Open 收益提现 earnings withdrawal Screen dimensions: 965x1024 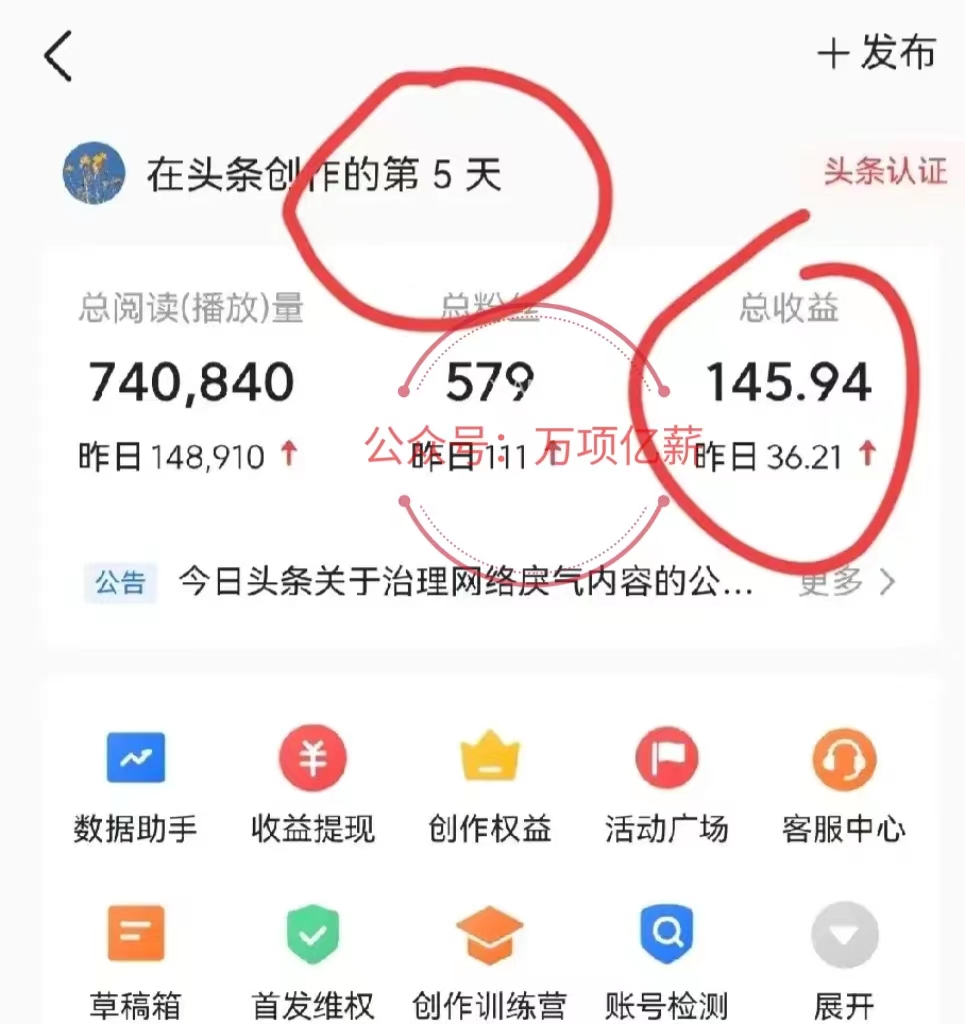312,785
